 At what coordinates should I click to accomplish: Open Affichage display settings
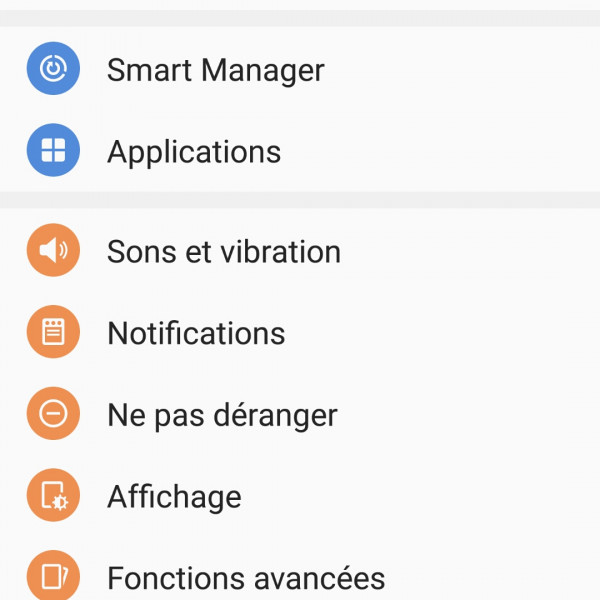[x=174, y=497]
